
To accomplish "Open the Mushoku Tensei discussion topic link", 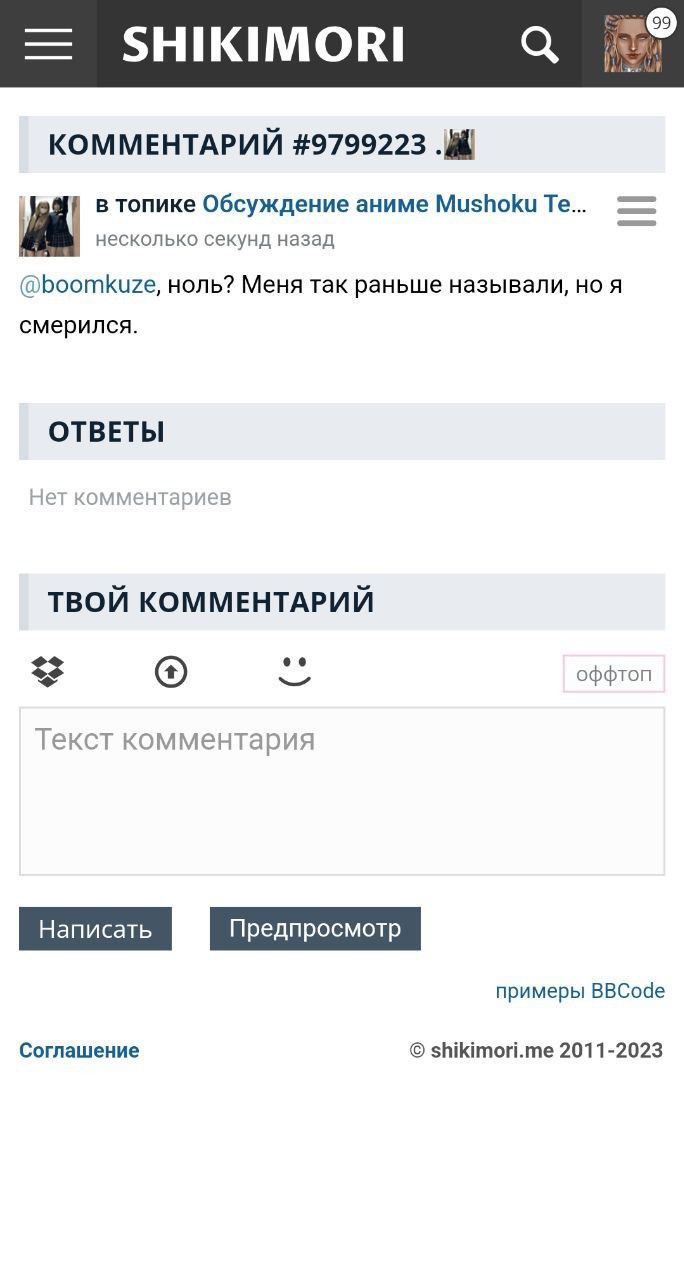I will 394,205.
